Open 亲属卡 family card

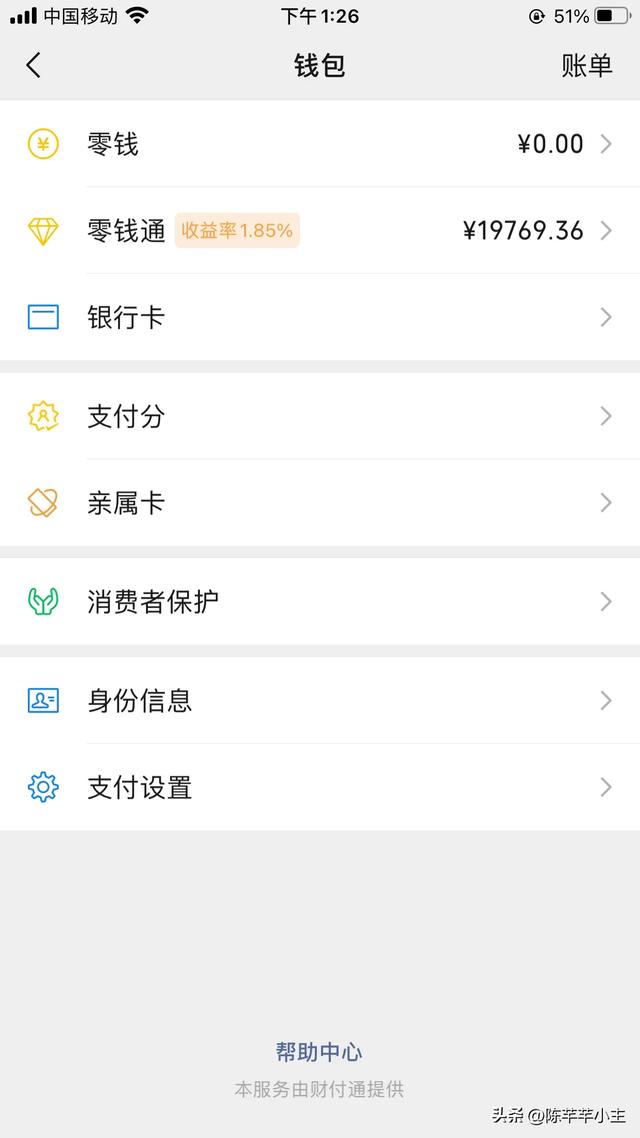click(320, 503)
